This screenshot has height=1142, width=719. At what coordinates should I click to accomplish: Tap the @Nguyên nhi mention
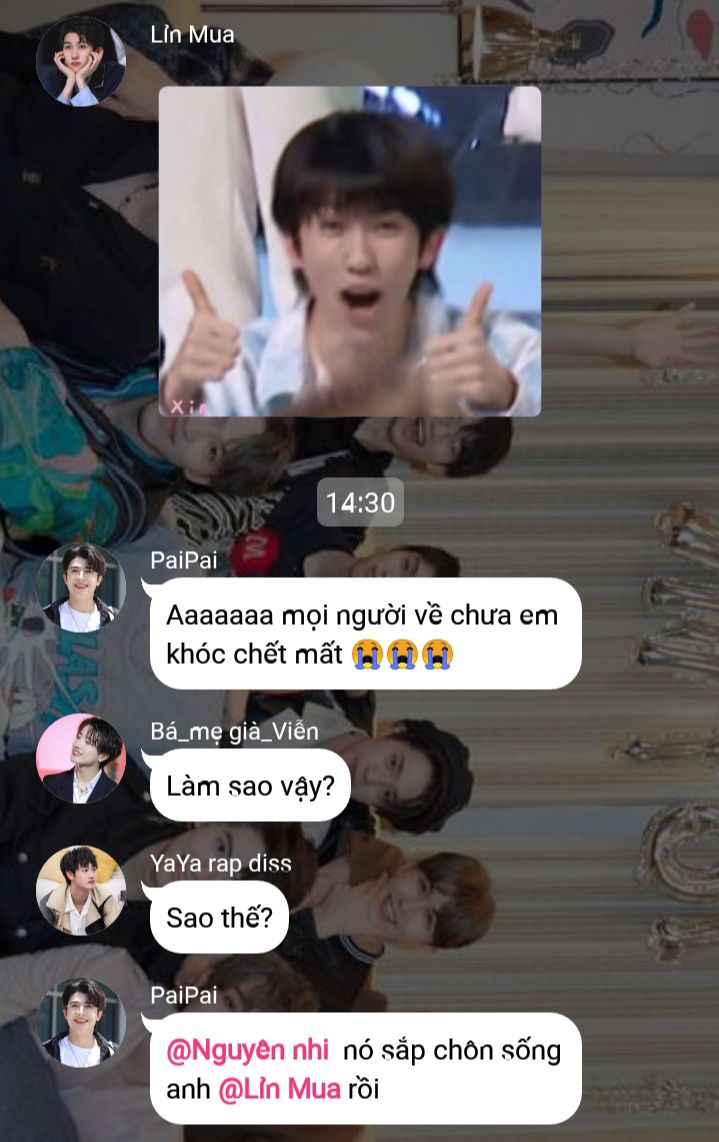(x=247, y=1051)
